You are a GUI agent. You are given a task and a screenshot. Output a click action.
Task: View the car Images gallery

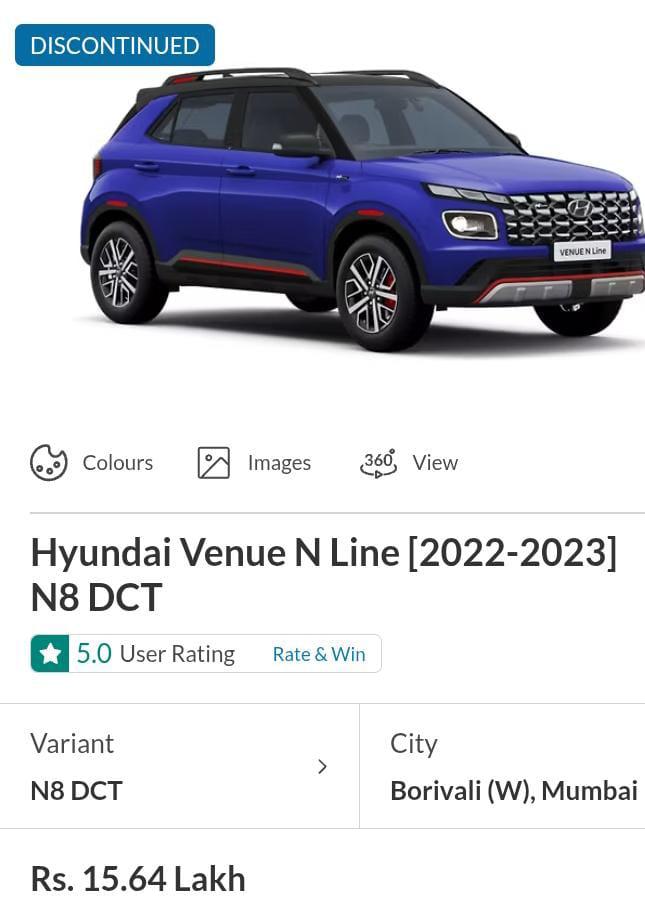(x=255, y=463)
